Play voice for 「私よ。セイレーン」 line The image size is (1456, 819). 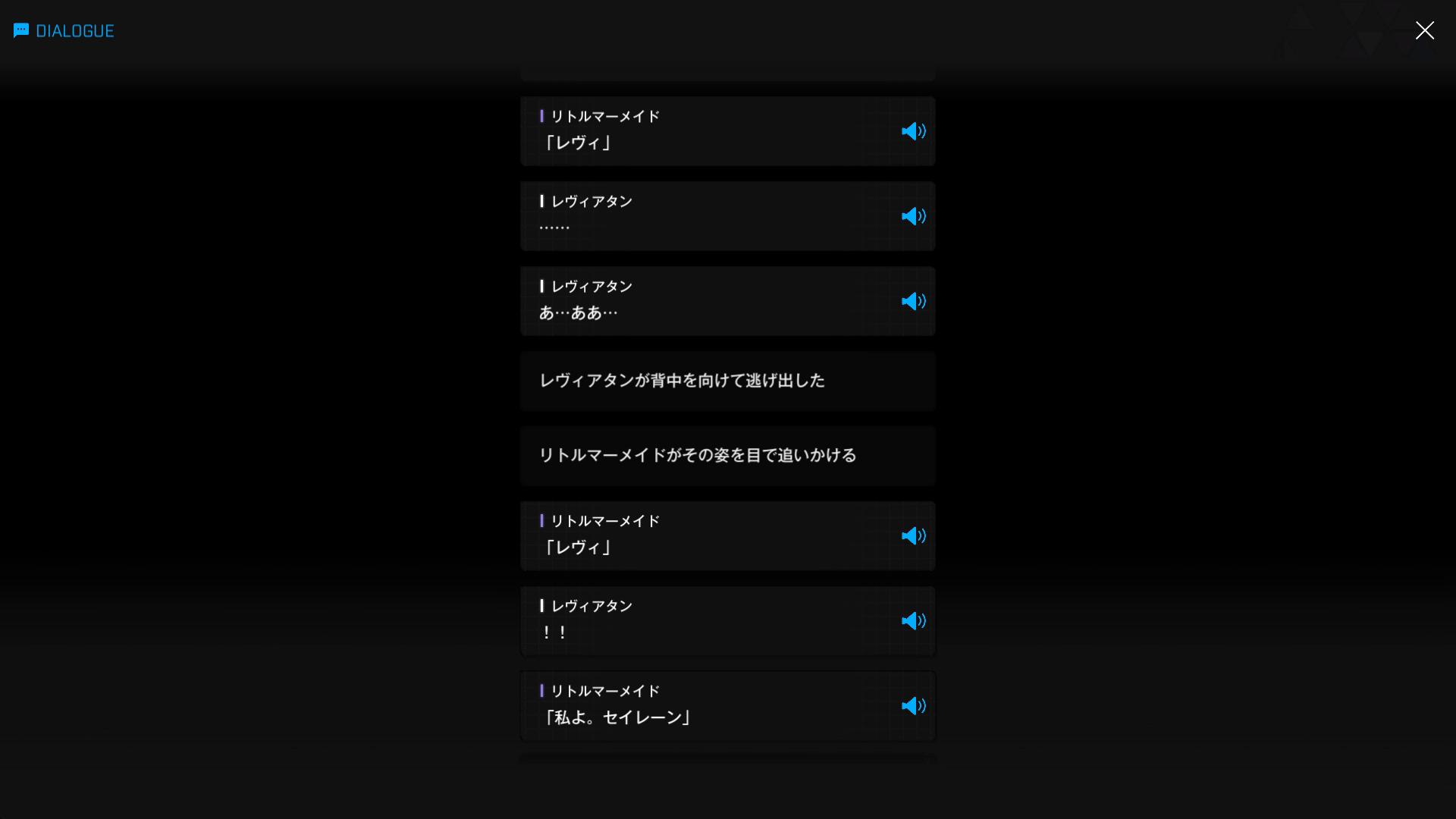(913, 706)
